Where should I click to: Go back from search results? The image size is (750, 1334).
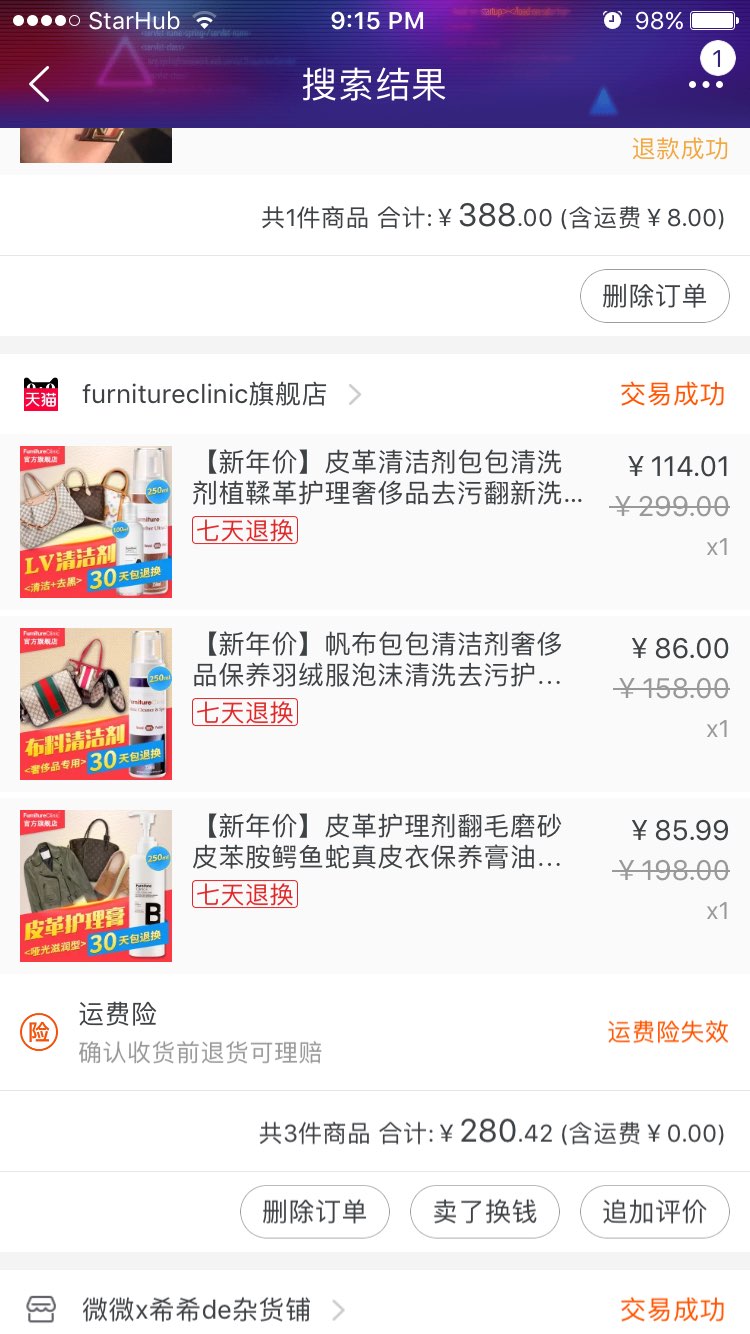coord(40,85)
